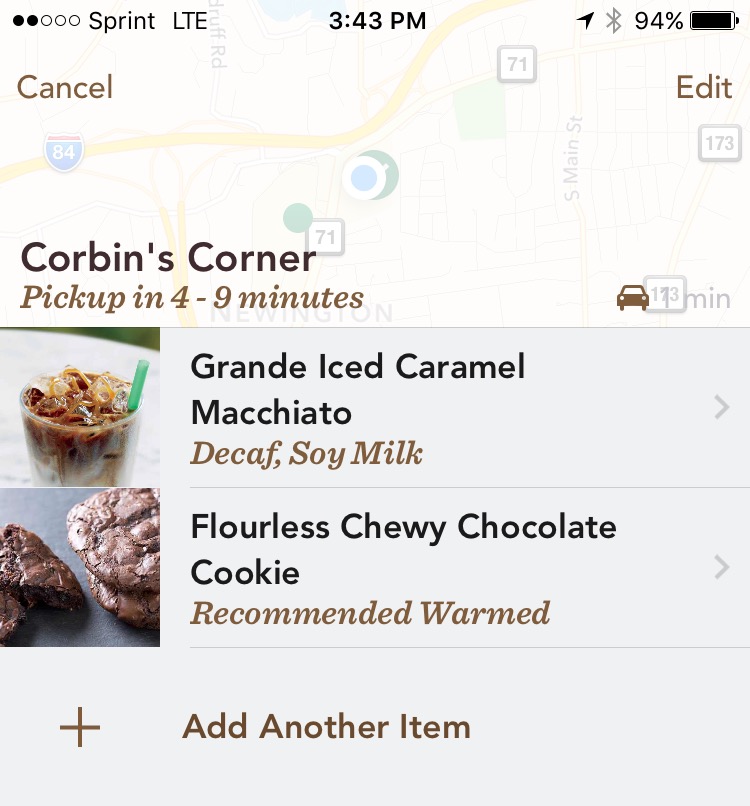This screenshot has width=750, height=806.
Task: Add Another Item to the order
Action: [325, 727]
